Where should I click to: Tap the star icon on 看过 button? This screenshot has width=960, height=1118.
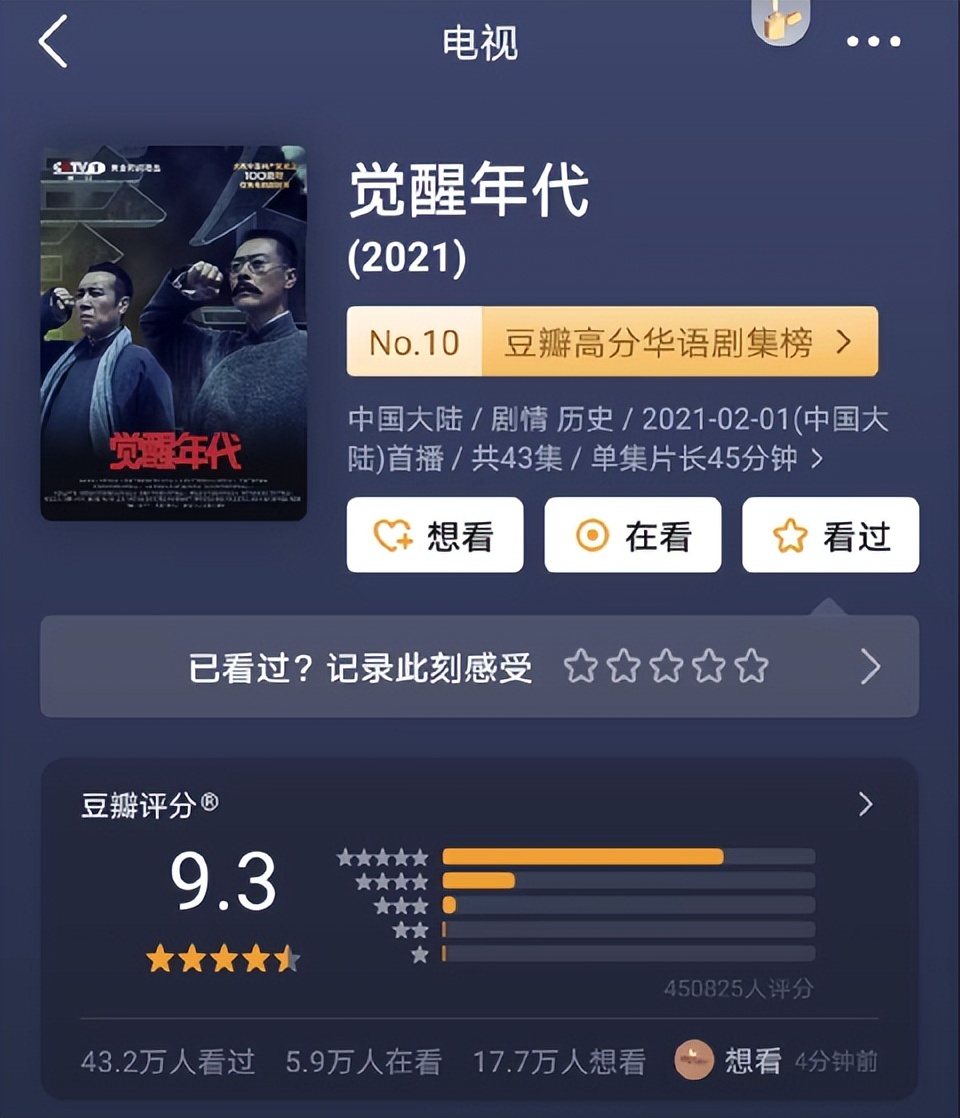point(790,536)
